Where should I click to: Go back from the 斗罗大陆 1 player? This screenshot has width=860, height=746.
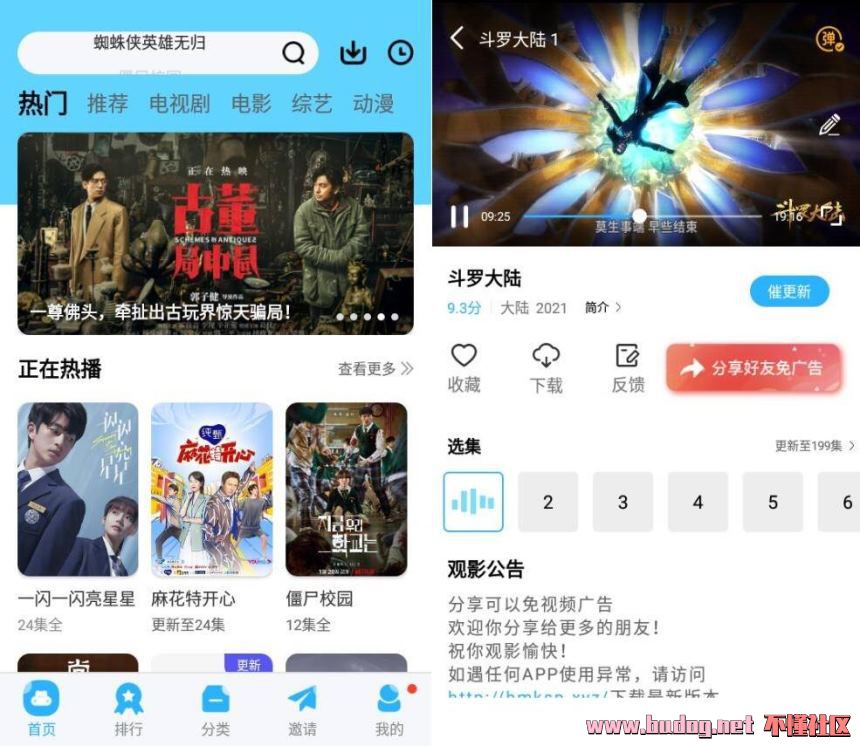pyautogui.click(x=457, y=39)
